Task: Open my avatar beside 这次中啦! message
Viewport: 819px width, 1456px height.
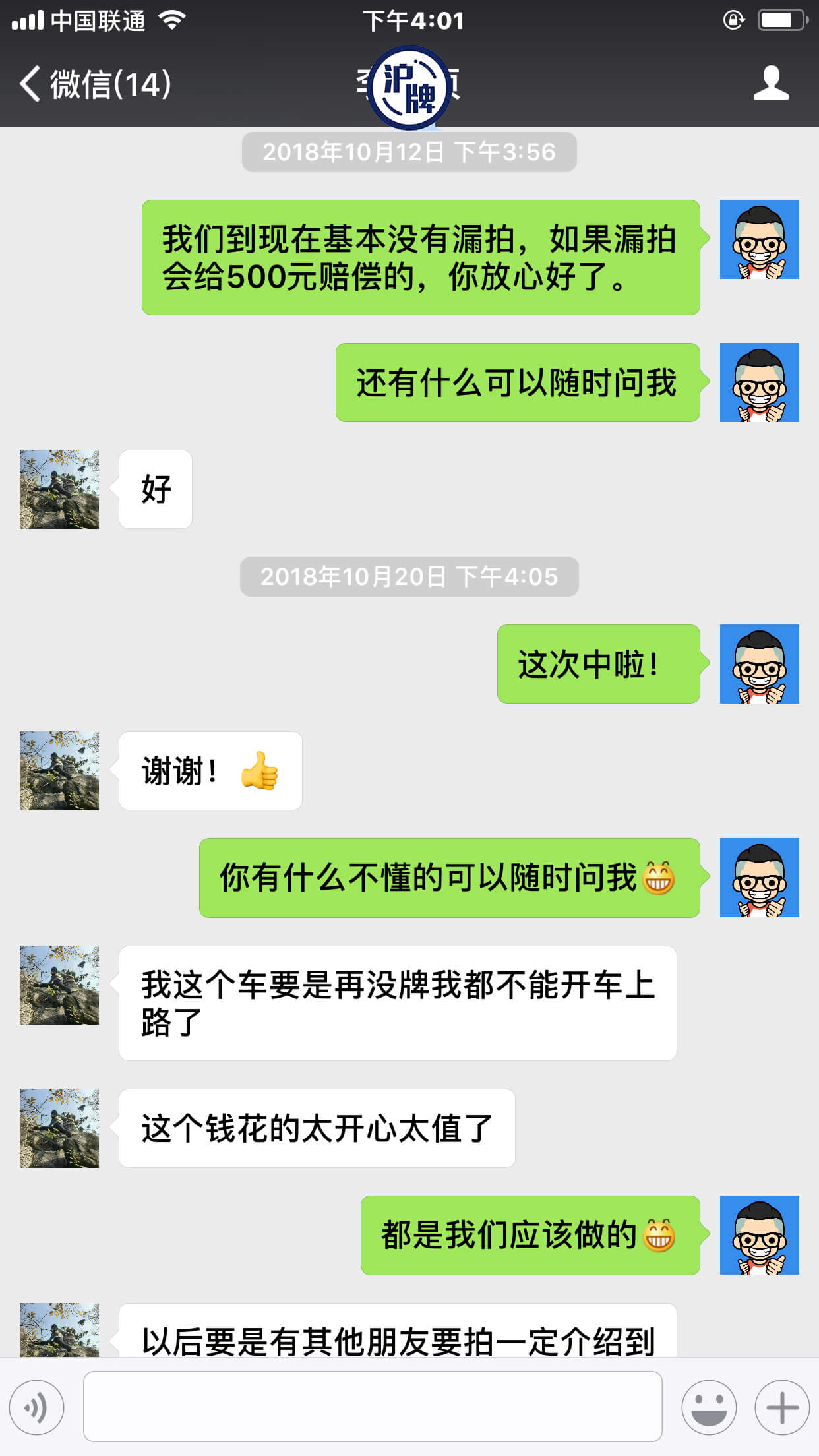Action: pyautogui.click(x=759, y=664)
